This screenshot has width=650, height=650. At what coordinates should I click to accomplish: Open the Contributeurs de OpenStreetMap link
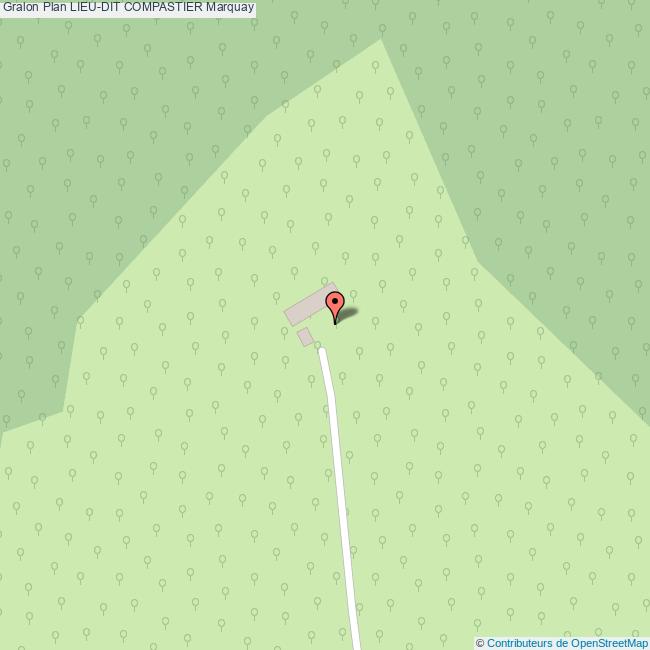click(567, 643)
